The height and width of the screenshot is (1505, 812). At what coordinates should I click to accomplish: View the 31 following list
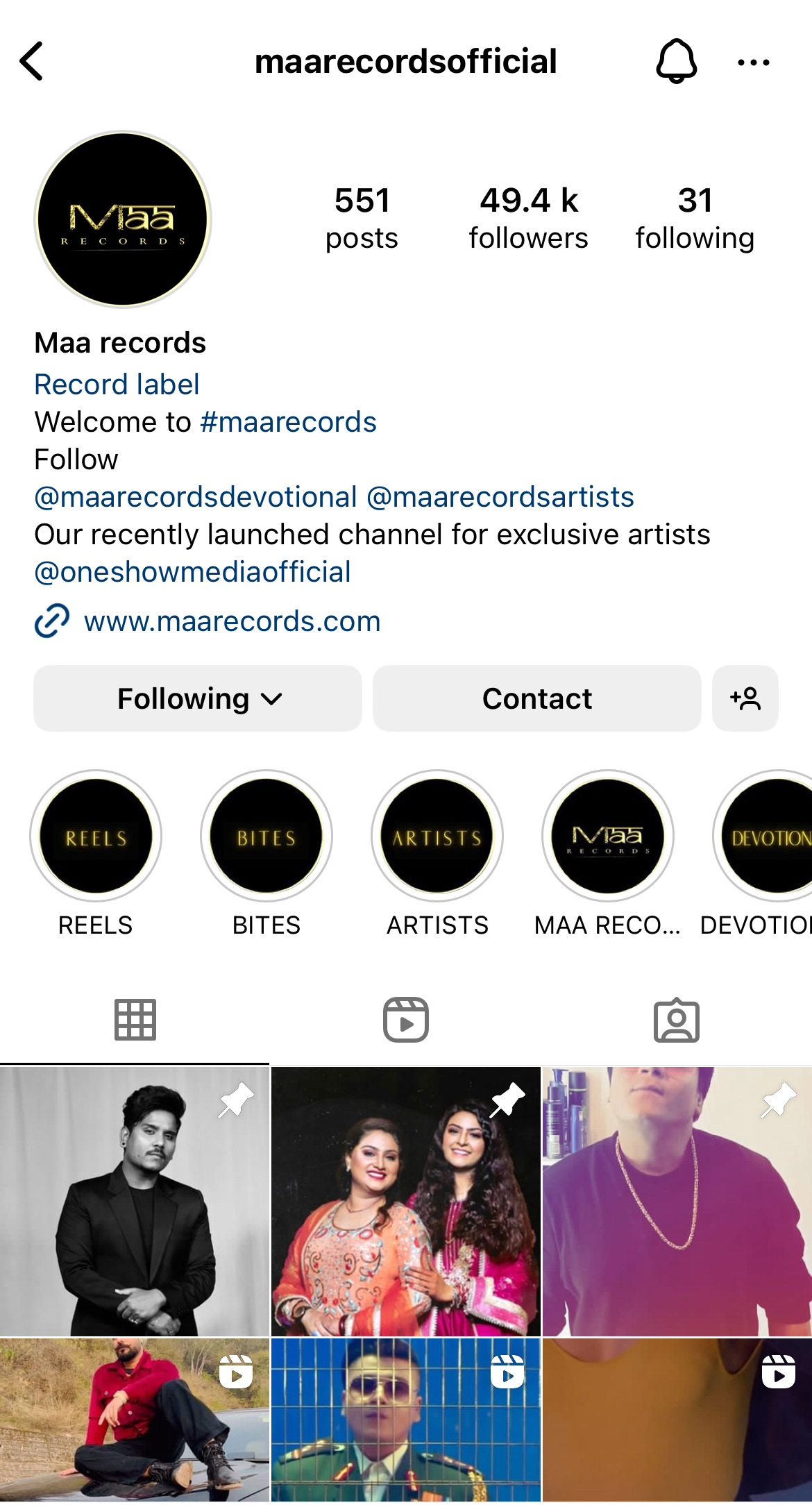695,218
